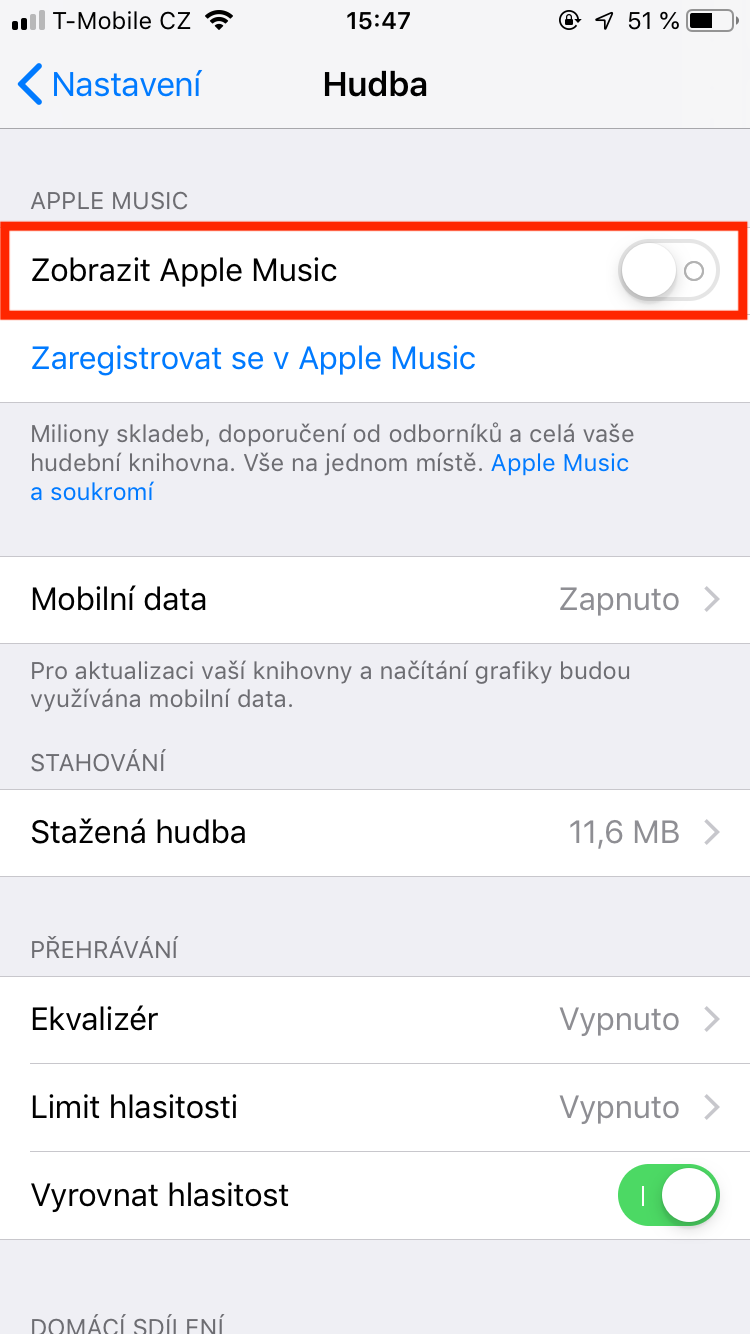The height and width of the screenshot is (1334, 750).
Task: Go back to Nastavení
Action: click(x=110, y=85)
